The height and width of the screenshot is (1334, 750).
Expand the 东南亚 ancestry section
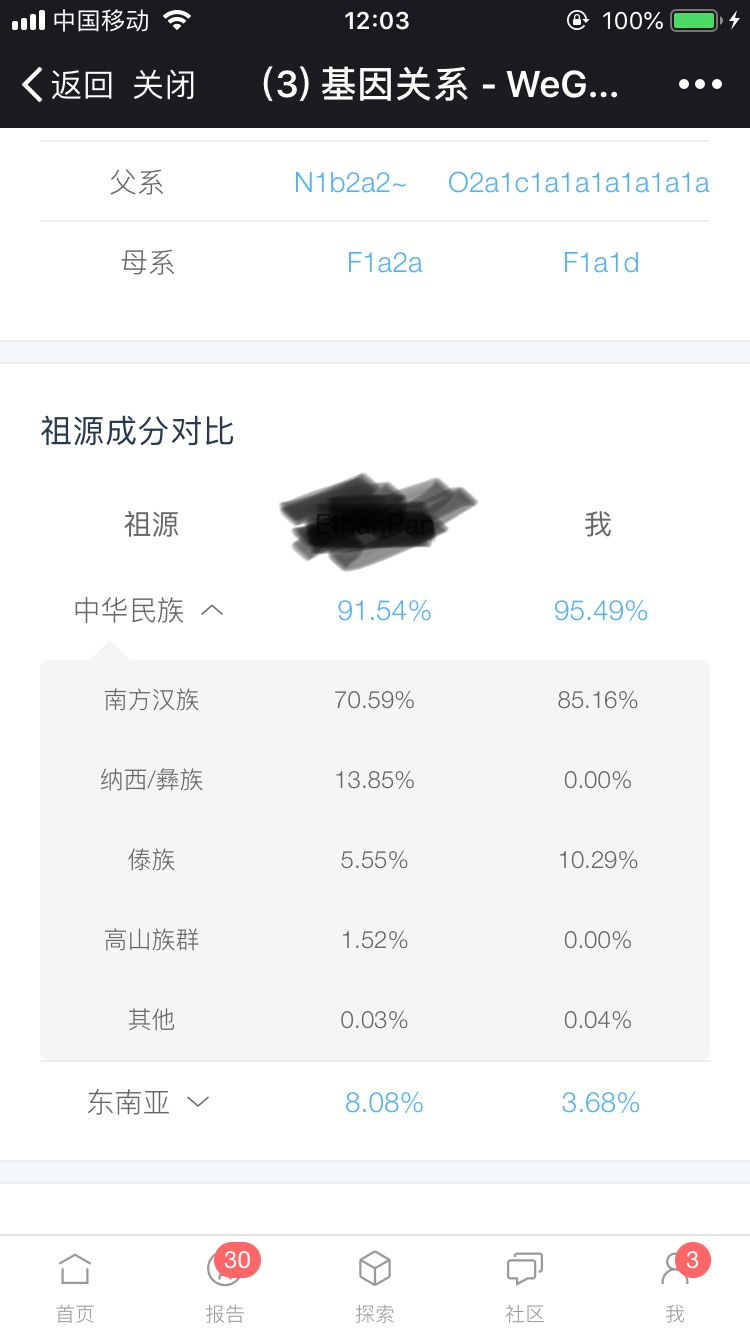pos(149,1103)
